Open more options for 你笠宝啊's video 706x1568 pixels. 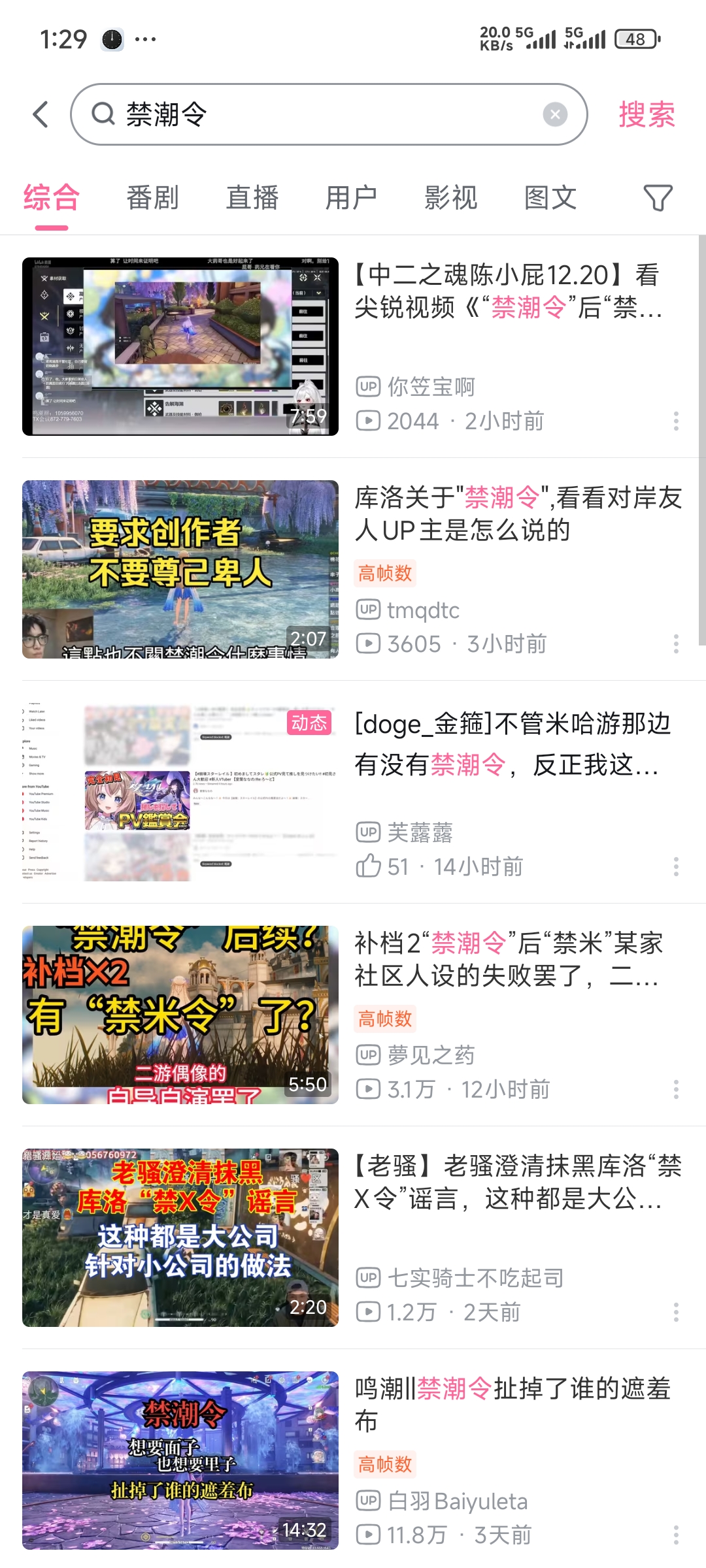(676, 421)
